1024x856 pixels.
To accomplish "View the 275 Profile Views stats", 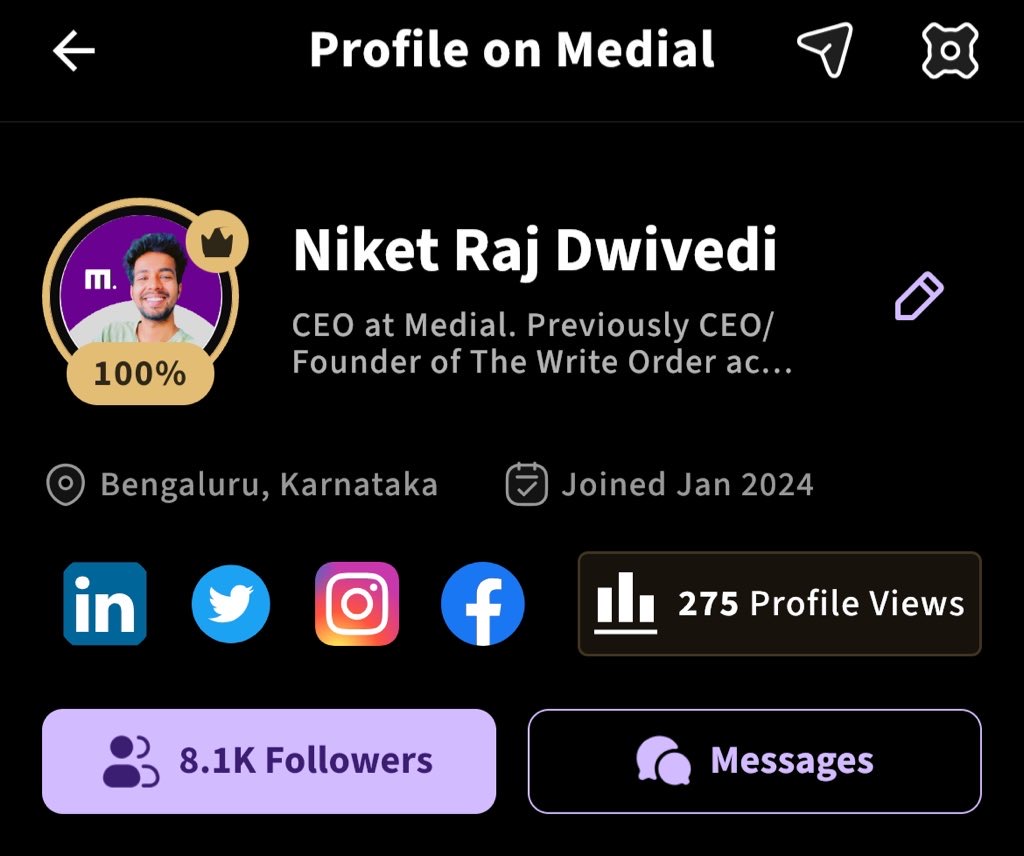I will point(780,604).
